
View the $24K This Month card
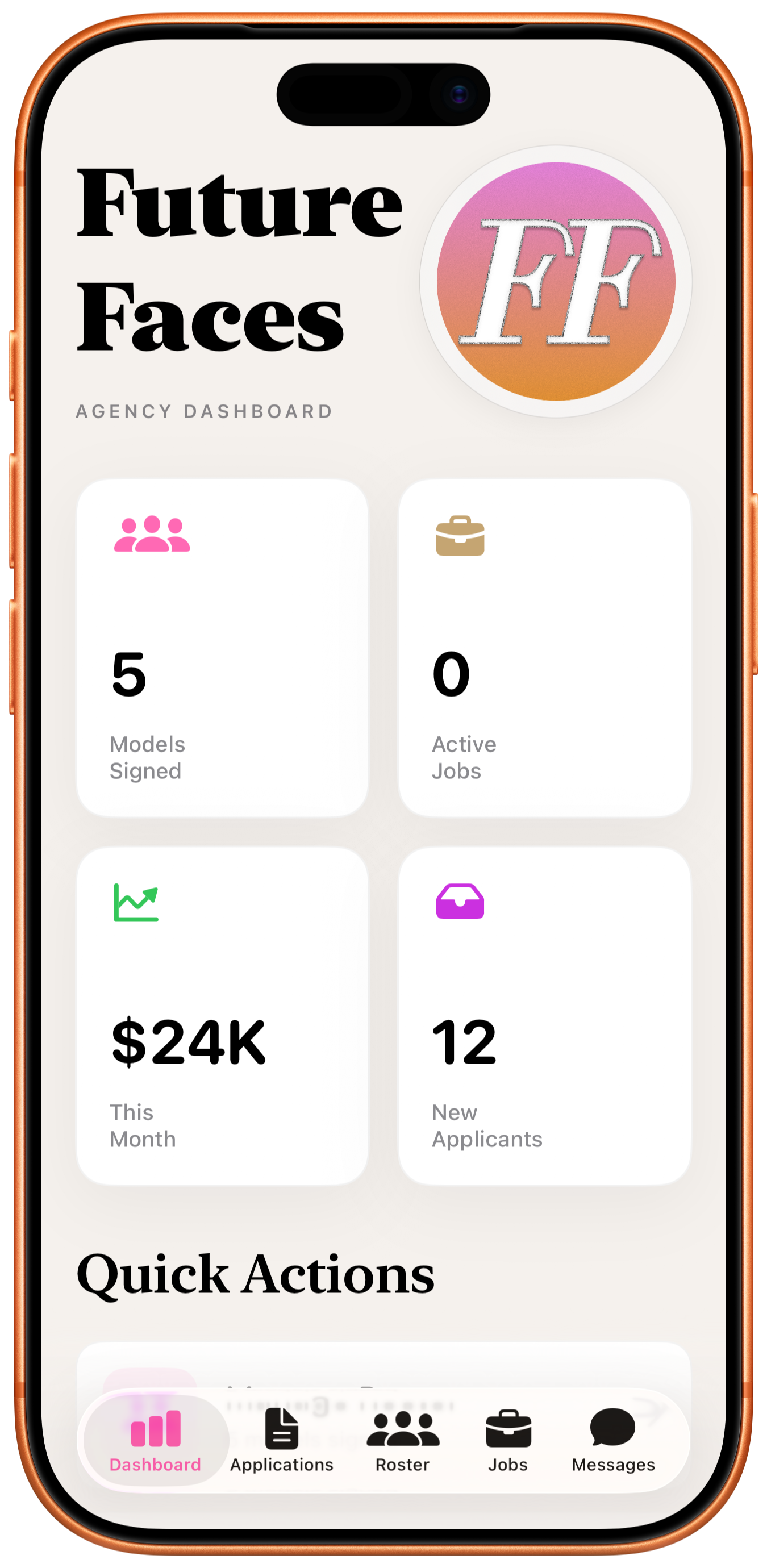tap(222, 1015)
